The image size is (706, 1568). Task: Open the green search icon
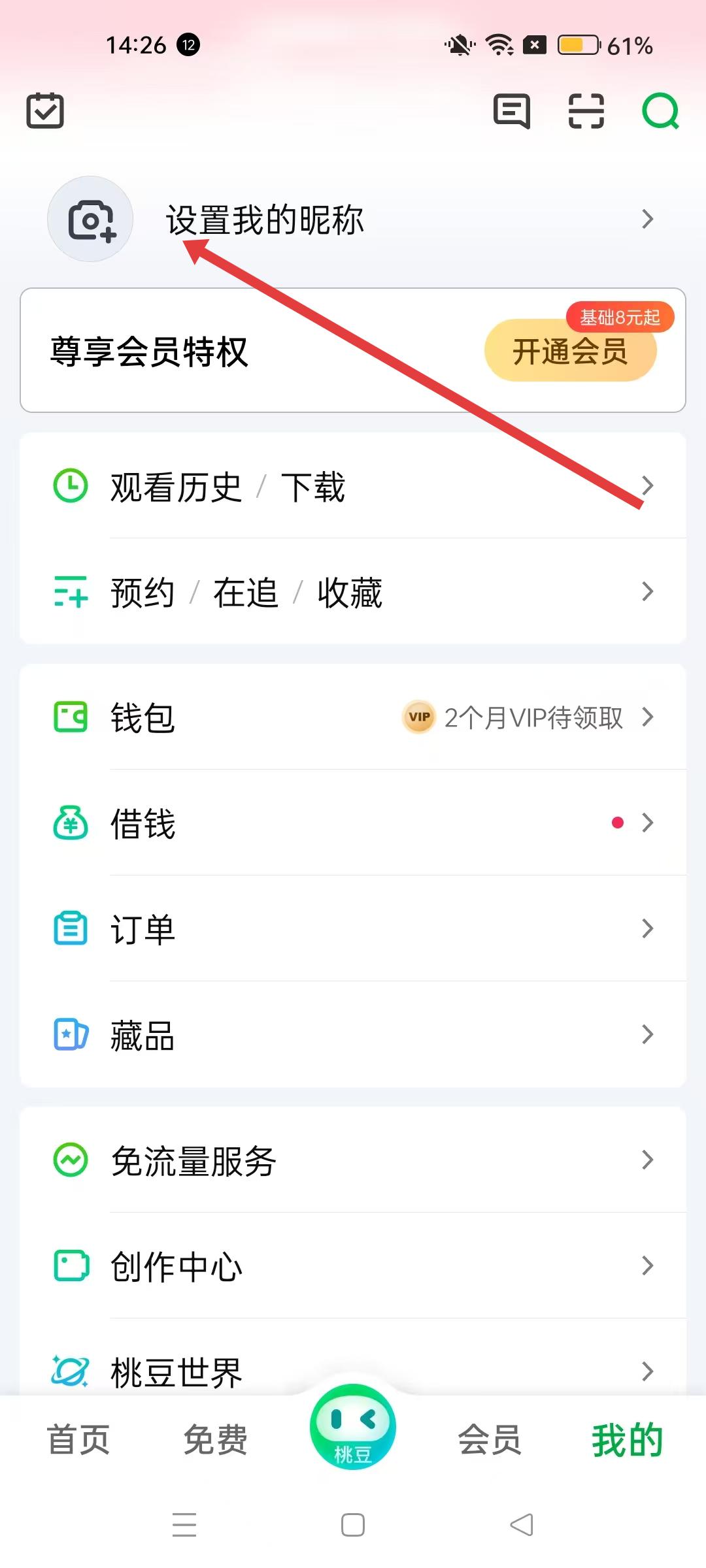(x=660, y=110)
